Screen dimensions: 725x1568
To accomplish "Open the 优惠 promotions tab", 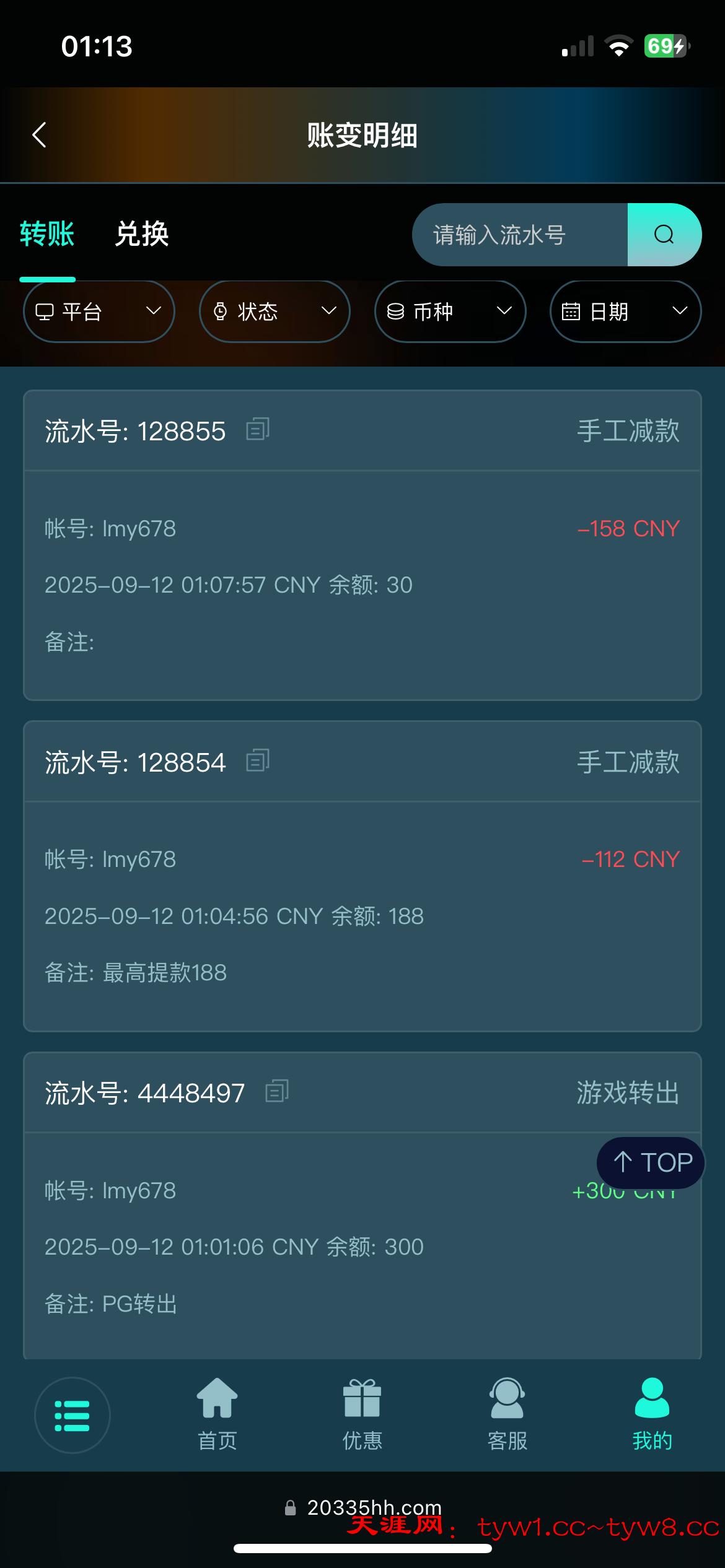I will [x=362, y=1415].
